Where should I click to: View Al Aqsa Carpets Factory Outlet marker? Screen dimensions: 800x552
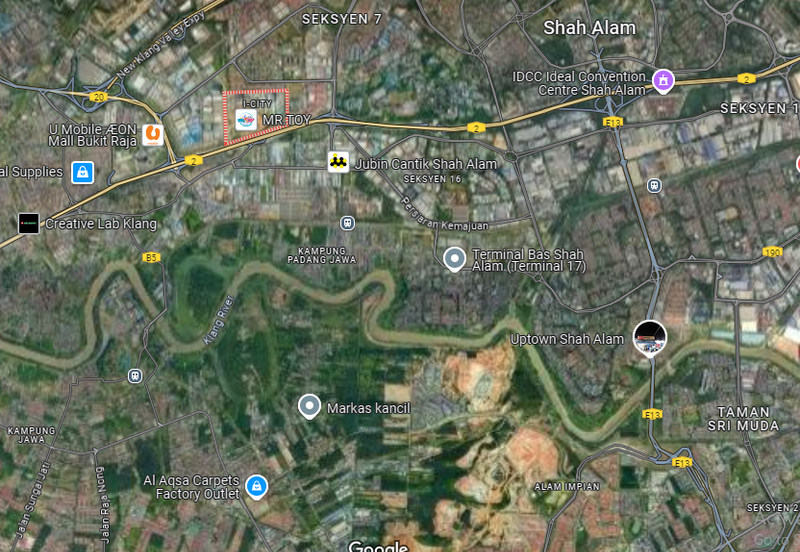[x=256, y=486]
